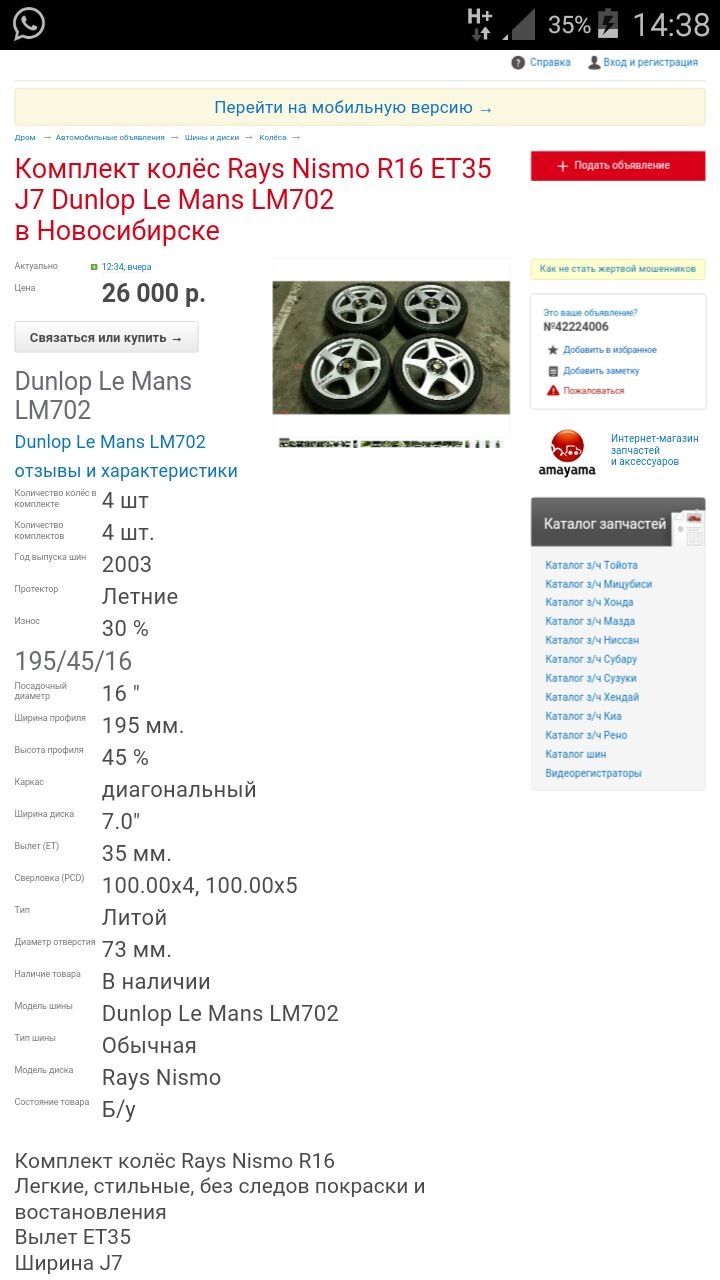
Task: Open the Видеорегистраторы link
Action: pos(593,773)
